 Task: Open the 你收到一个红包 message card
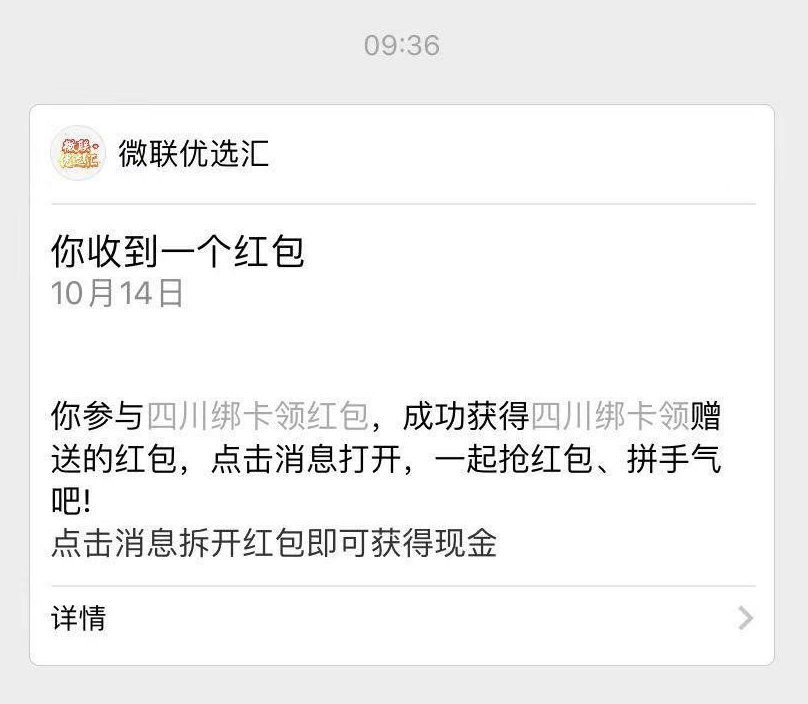coord(400,400)
